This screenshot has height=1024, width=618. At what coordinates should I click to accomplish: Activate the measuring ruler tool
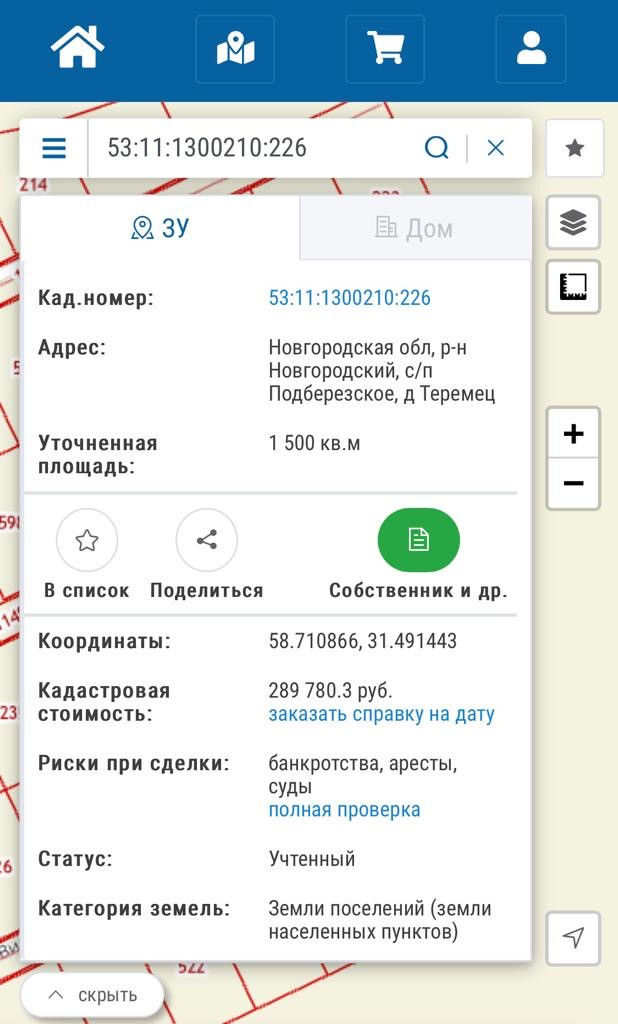pos(573,288)
